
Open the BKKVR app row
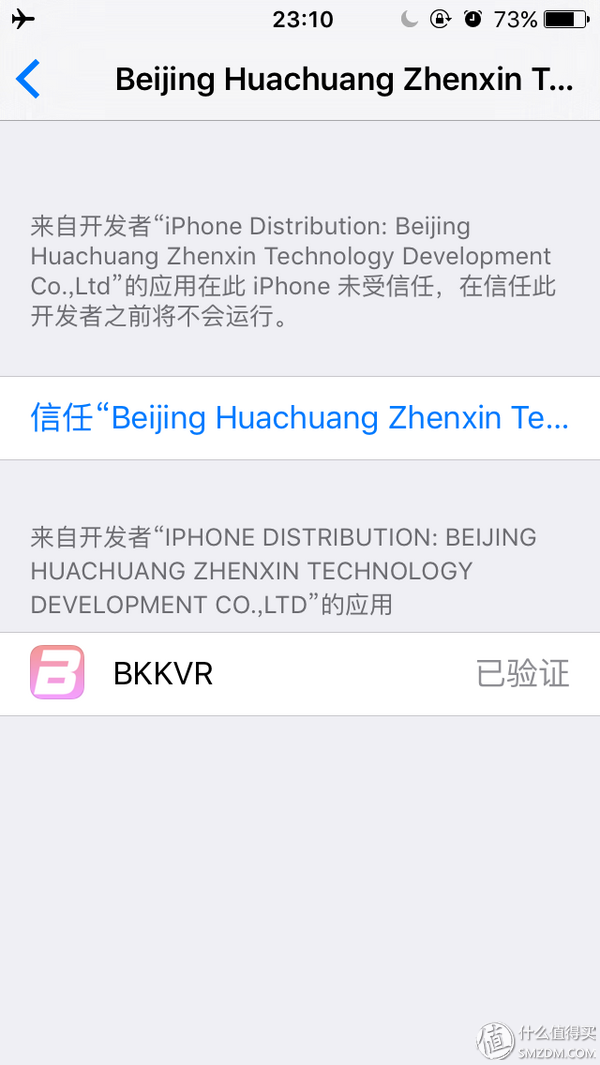point(300,673)
